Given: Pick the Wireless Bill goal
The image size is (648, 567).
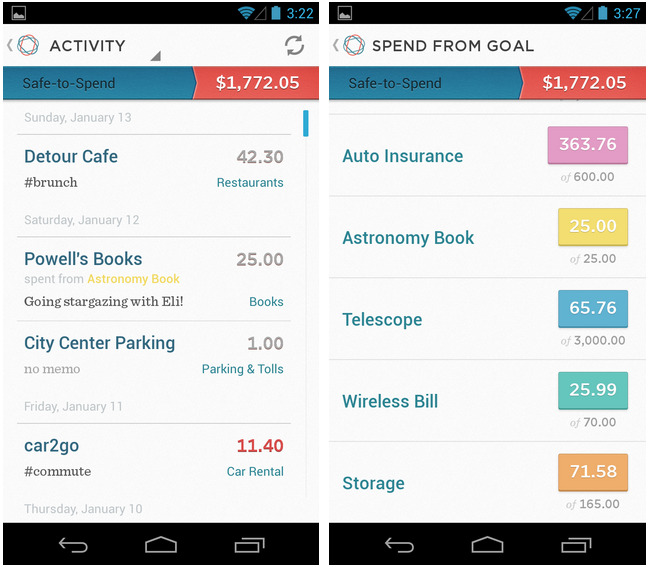Looking at the screenshot, I should pyautogui.click(x=485, y=402).
